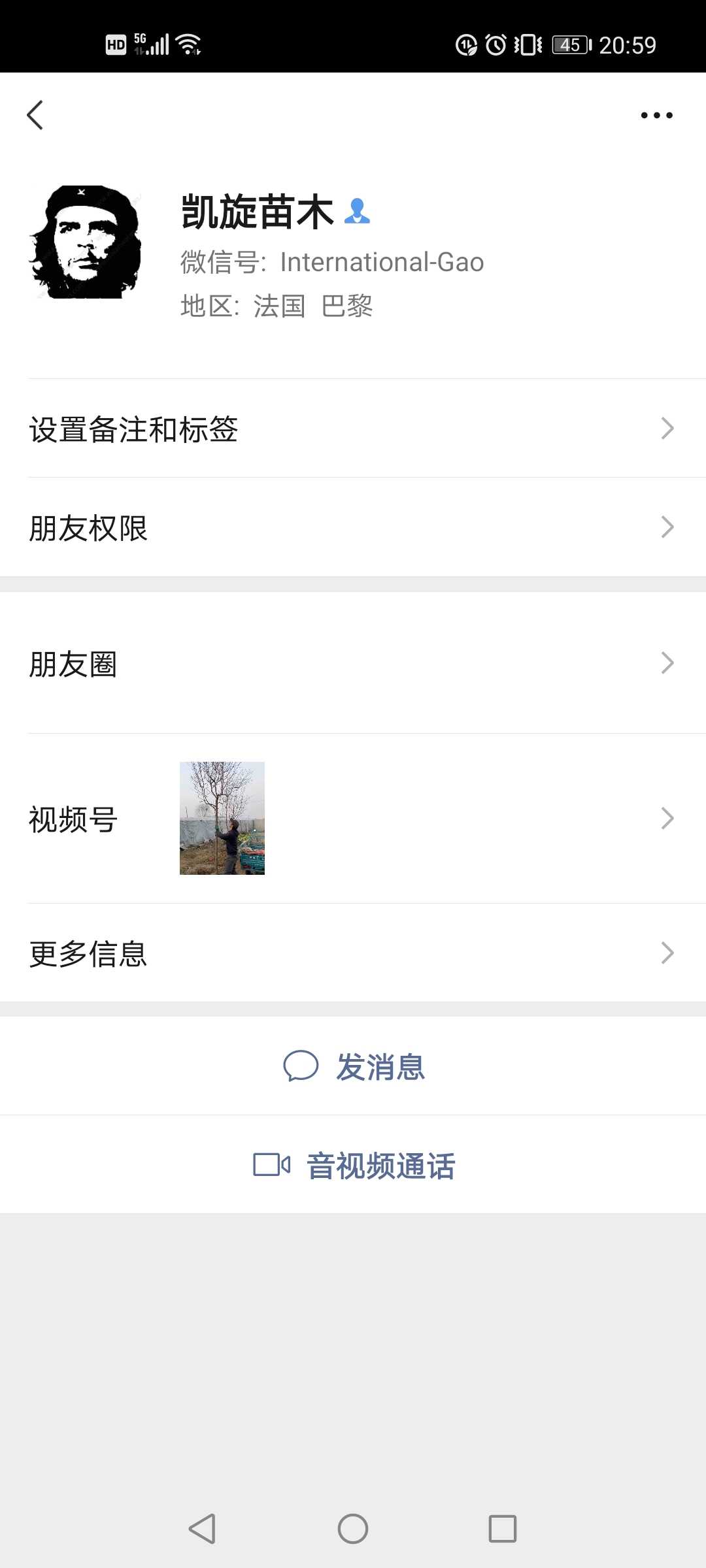View 更多信息 about the contact
This screenshot has width=706, height=1568.
coord(353,953)
